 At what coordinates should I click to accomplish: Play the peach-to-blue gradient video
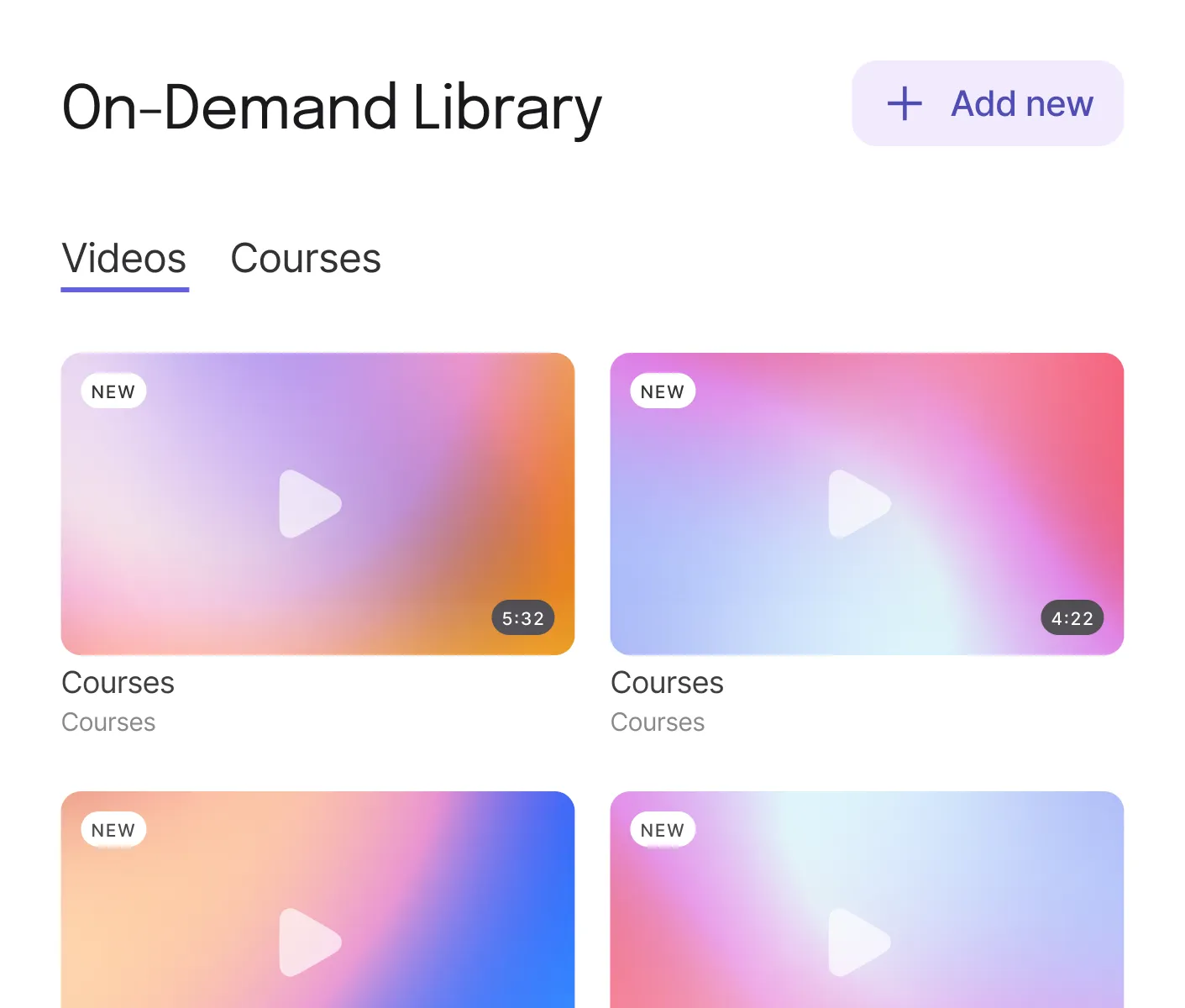pos(311,941)
